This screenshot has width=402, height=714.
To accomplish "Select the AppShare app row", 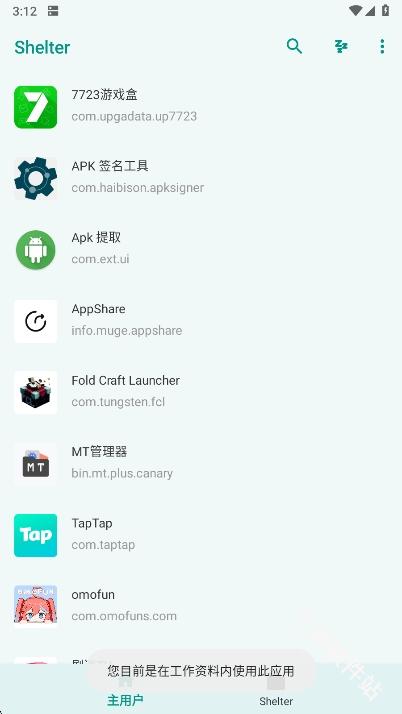I will (x=201, y=321).
